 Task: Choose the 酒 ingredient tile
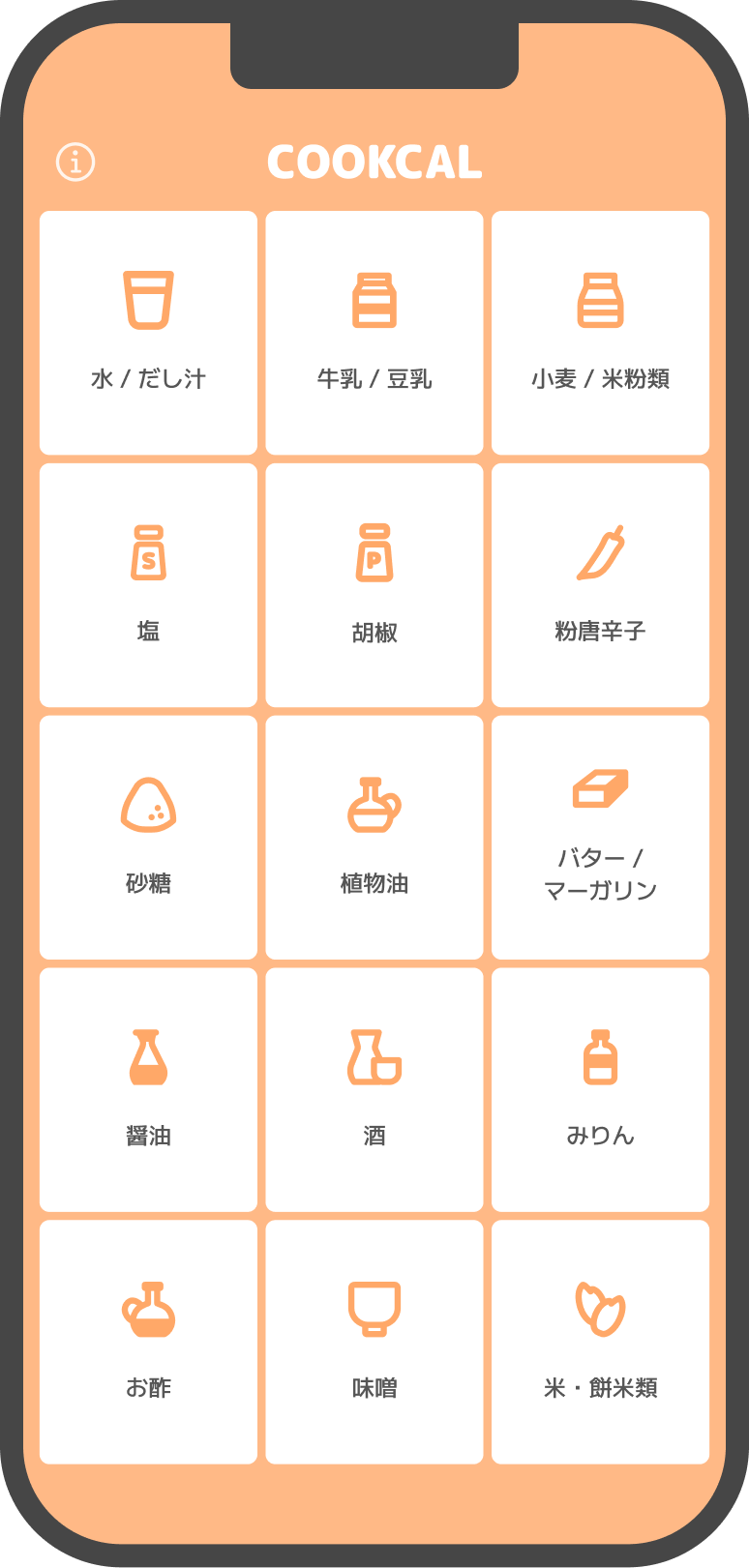[x=374, y=1090]
